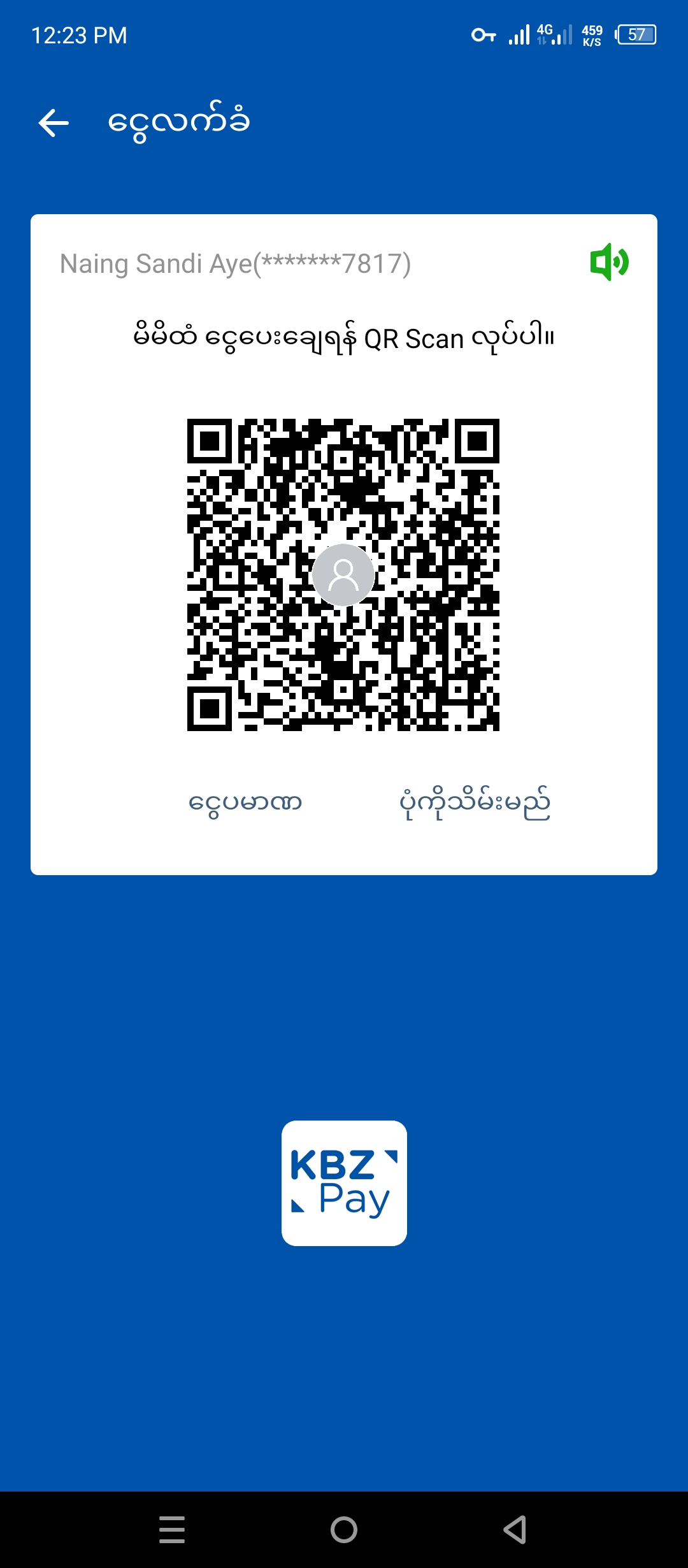Toggle the green speaker sound icon
Image resolution: width=688 pixels, height=1568 pixels.
(x=609, y=262)
